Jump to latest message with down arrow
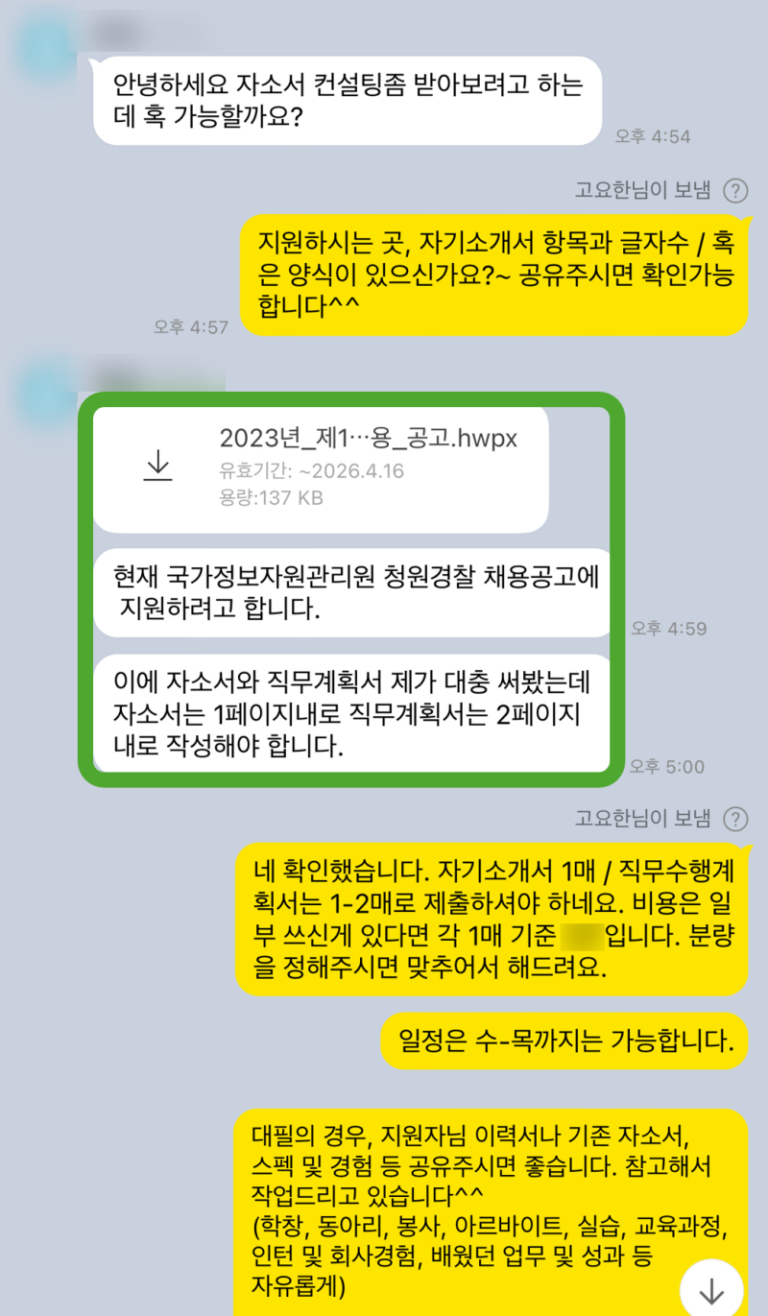768x1316 pixels. click(711, 1289)
